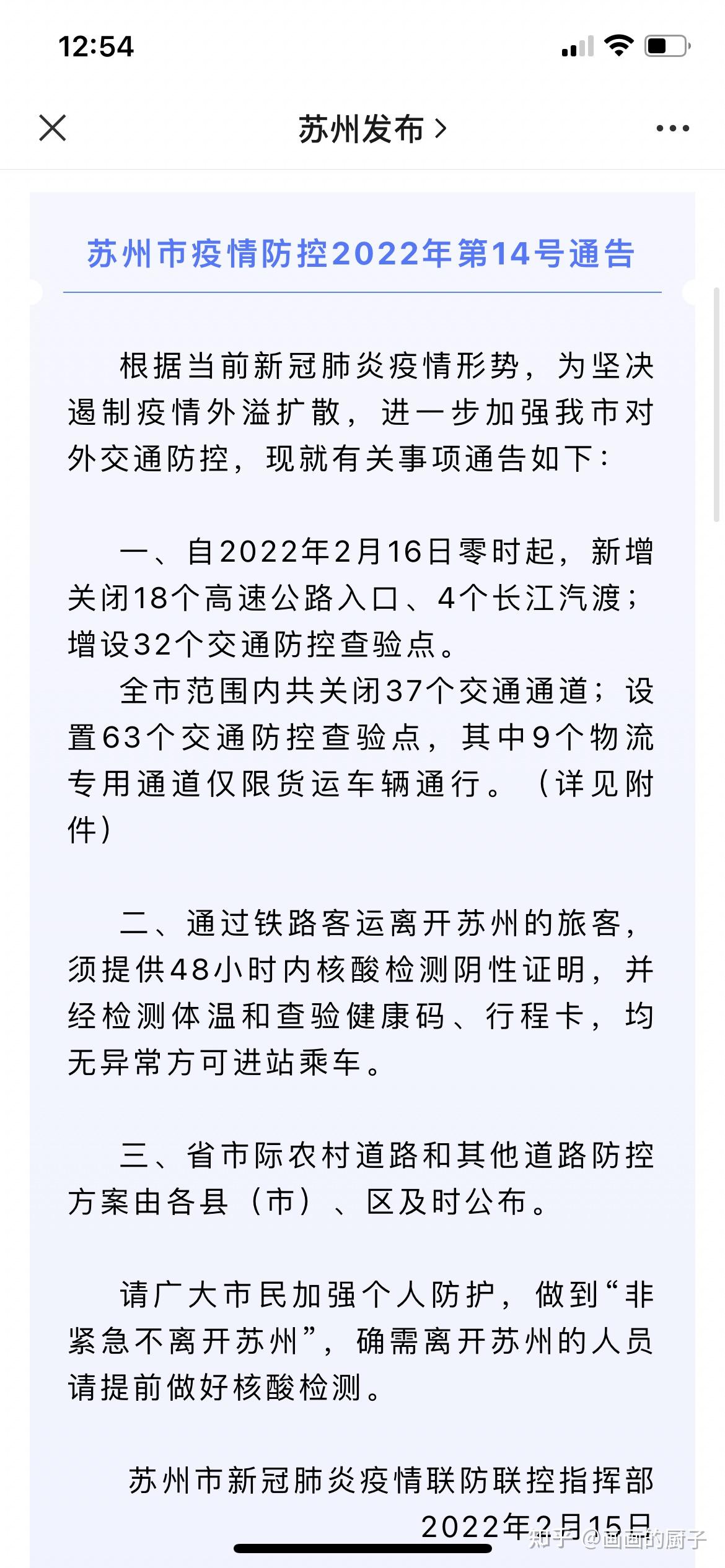
Task: Open the three-dot more options menu
Action: [672, 129]
